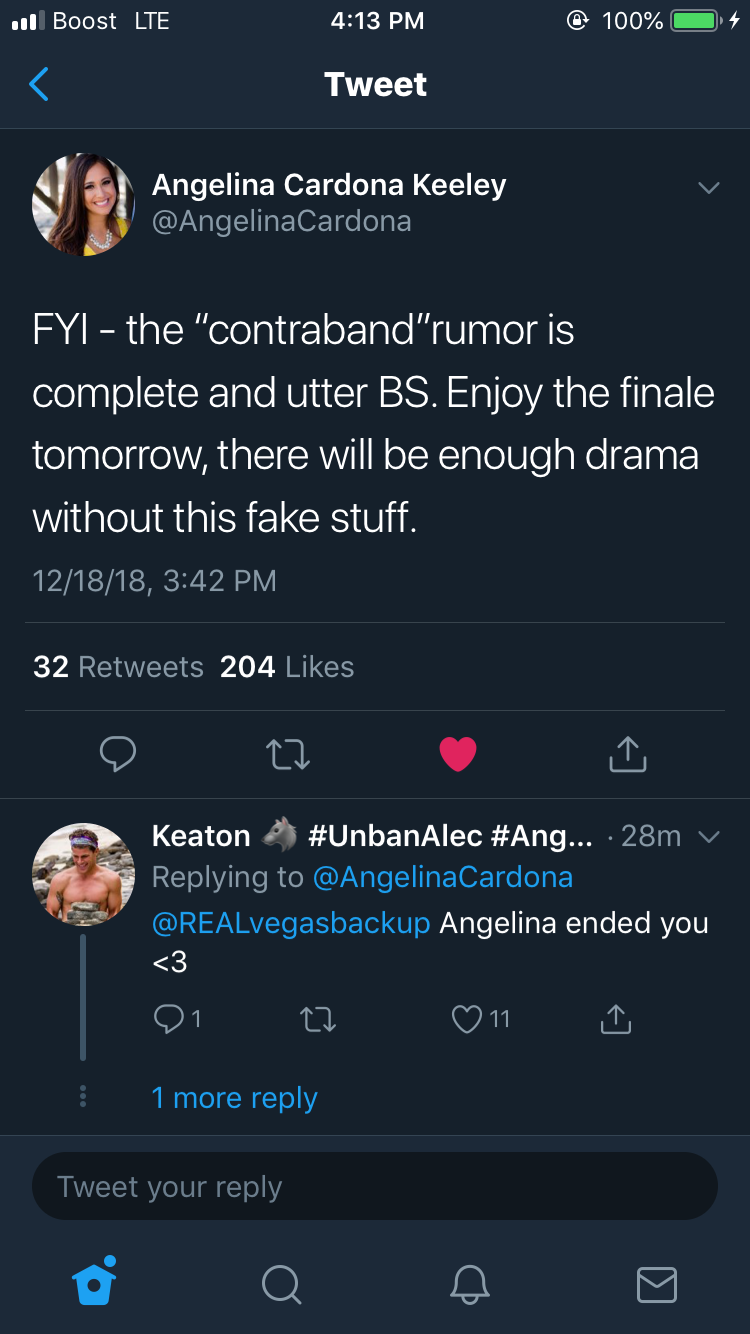Open the @REALvegasbackup mention link

(291, 922)
